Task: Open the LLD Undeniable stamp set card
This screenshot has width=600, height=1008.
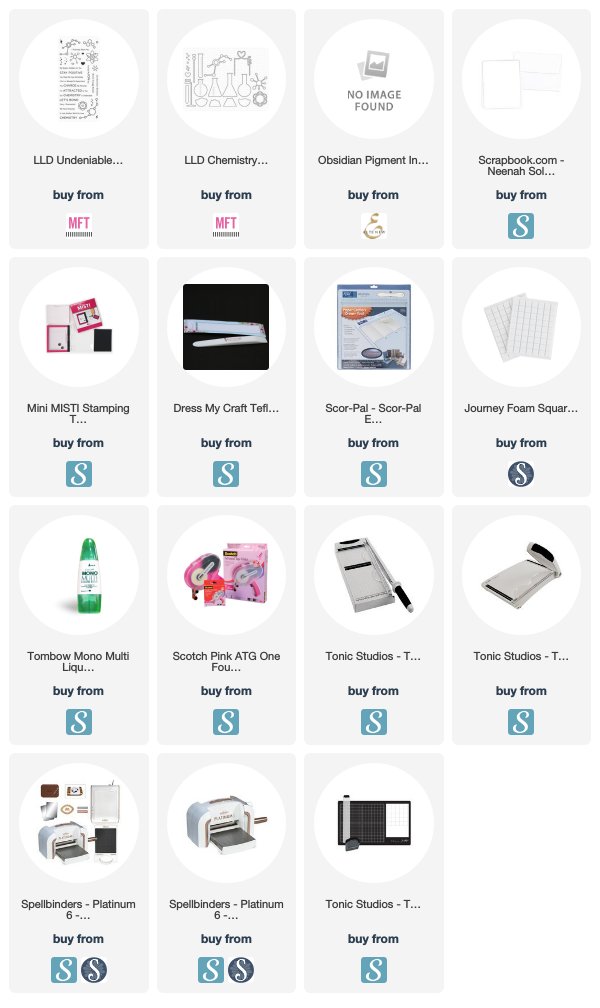Action: (78, 129)
